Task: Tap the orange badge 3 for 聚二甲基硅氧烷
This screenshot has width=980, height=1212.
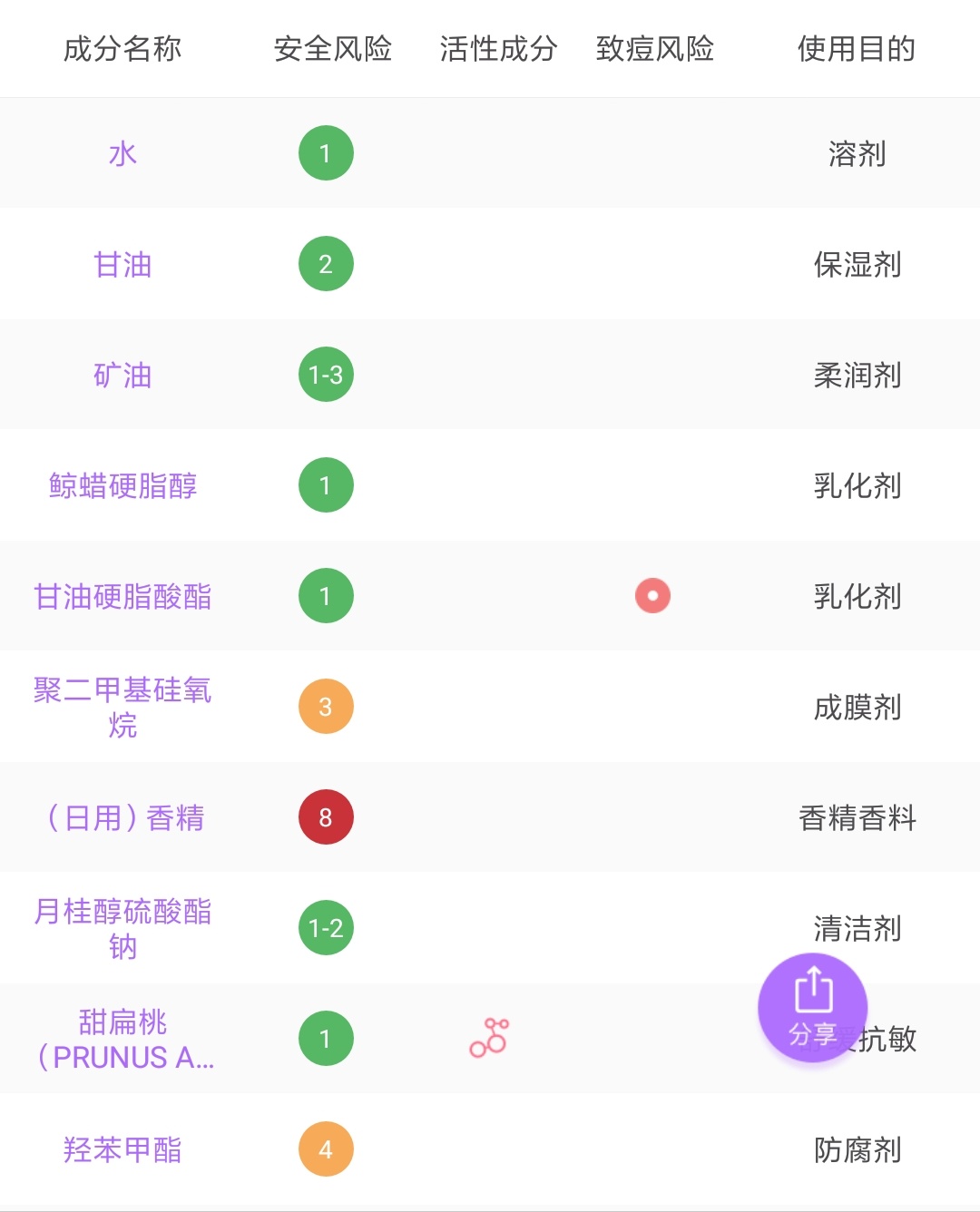Action: click(x=326, y=707)
